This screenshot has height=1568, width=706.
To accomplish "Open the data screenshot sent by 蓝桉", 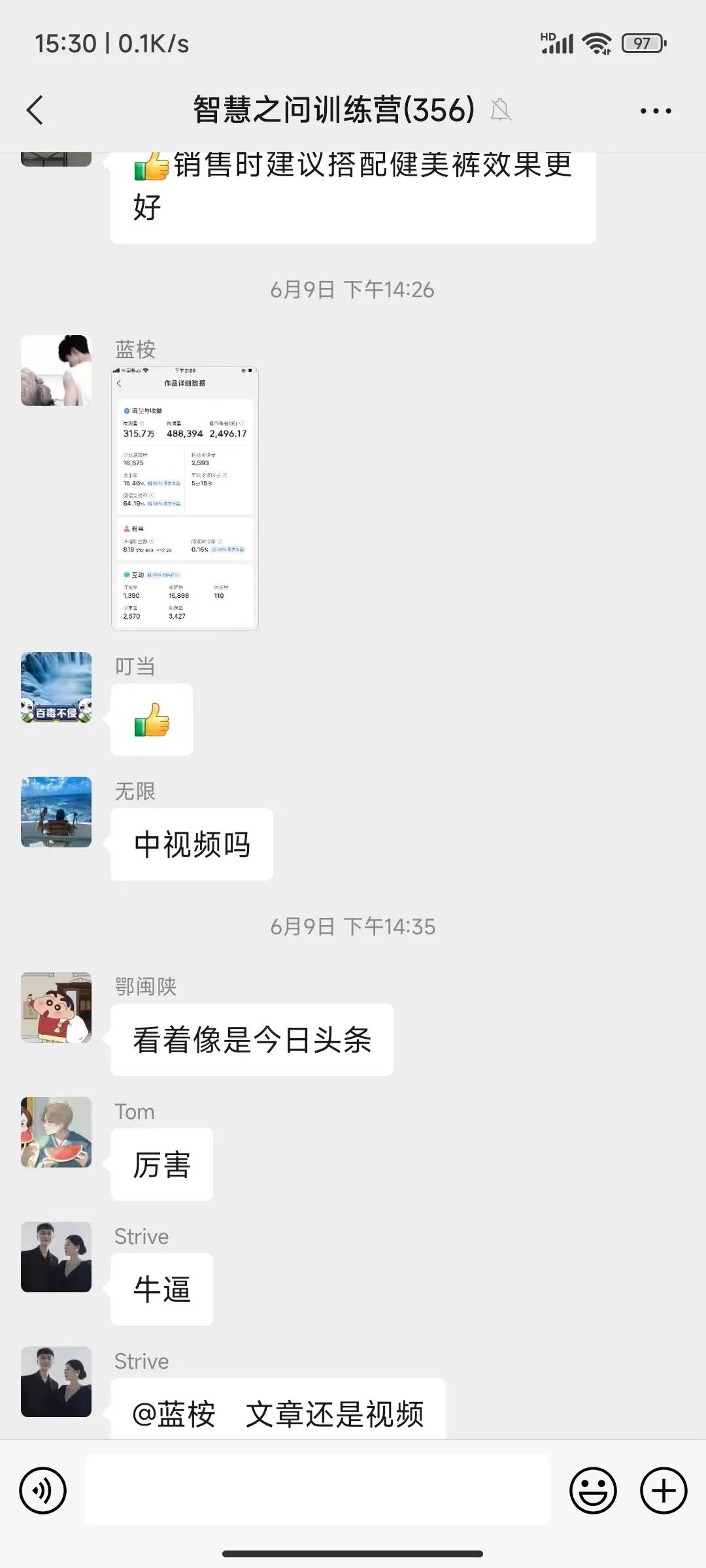I will 185,498.
